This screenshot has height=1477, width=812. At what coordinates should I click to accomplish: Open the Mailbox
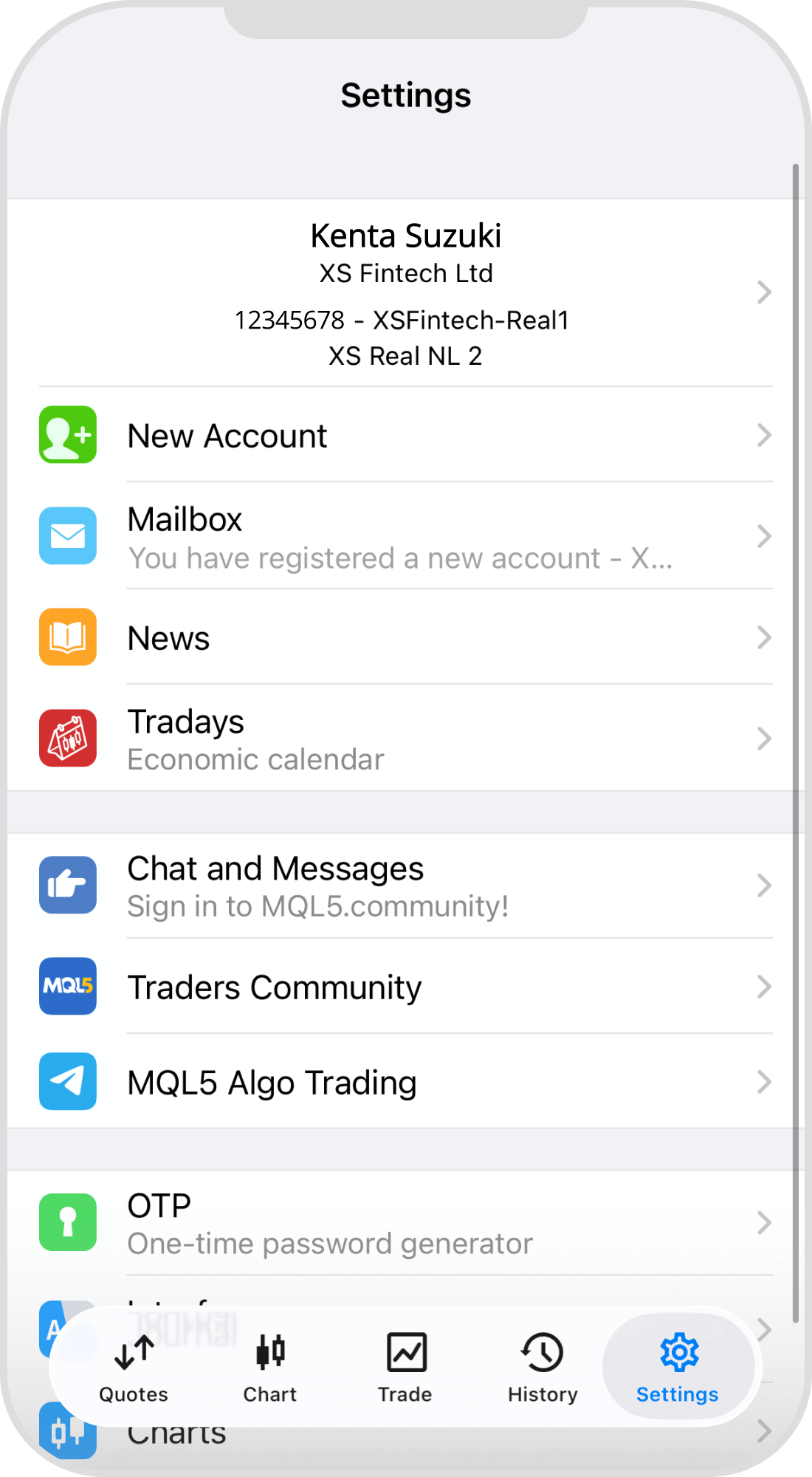pyautogui.click(x=405, y=537)
